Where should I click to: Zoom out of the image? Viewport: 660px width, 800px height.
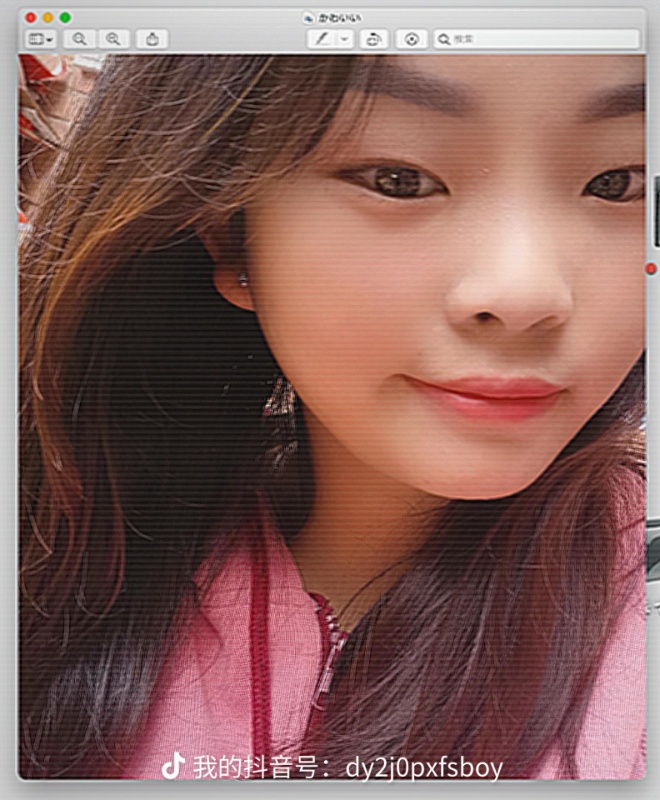pyautogui.click(x=79, y=39)
